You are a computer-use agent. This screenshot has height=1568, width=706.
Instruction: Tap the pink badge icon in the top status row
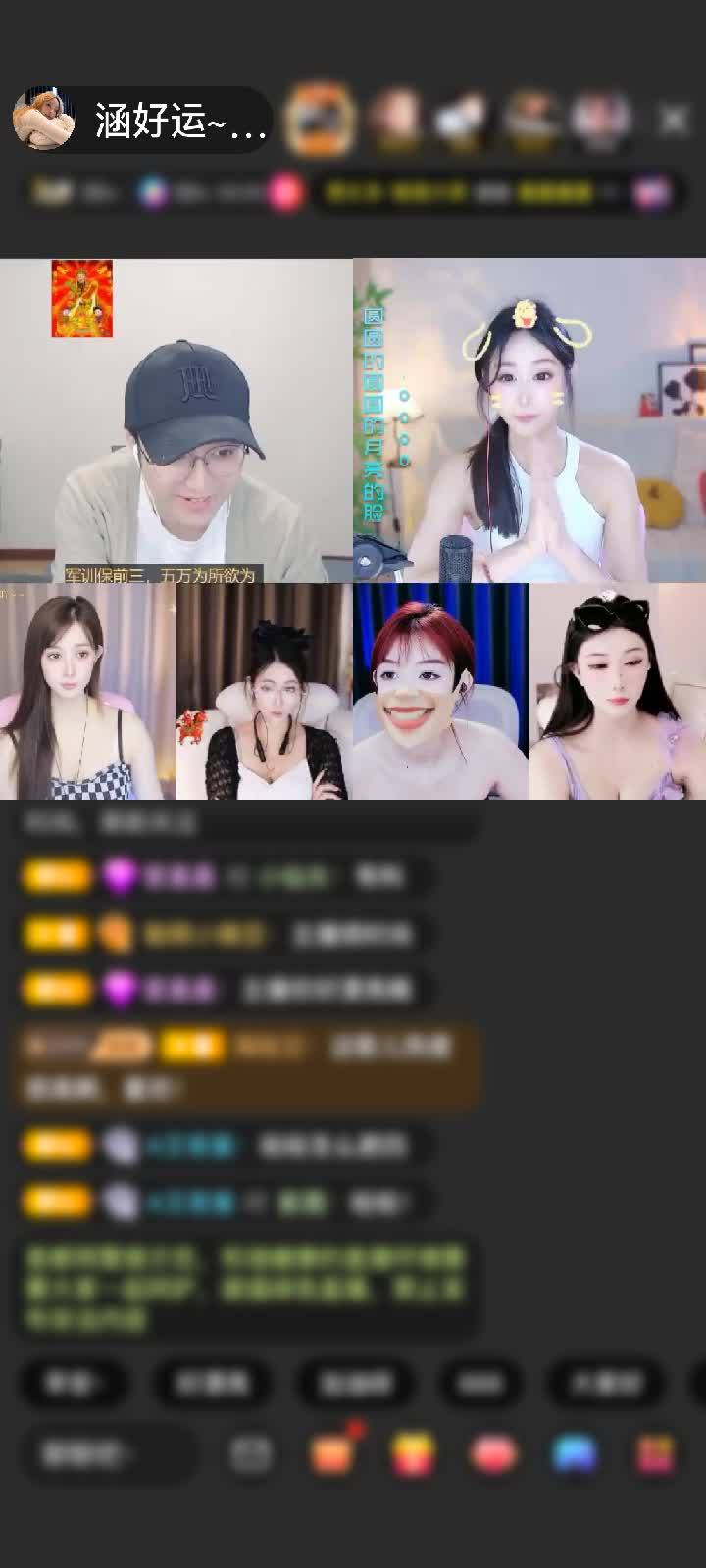[x=283, y=192]
